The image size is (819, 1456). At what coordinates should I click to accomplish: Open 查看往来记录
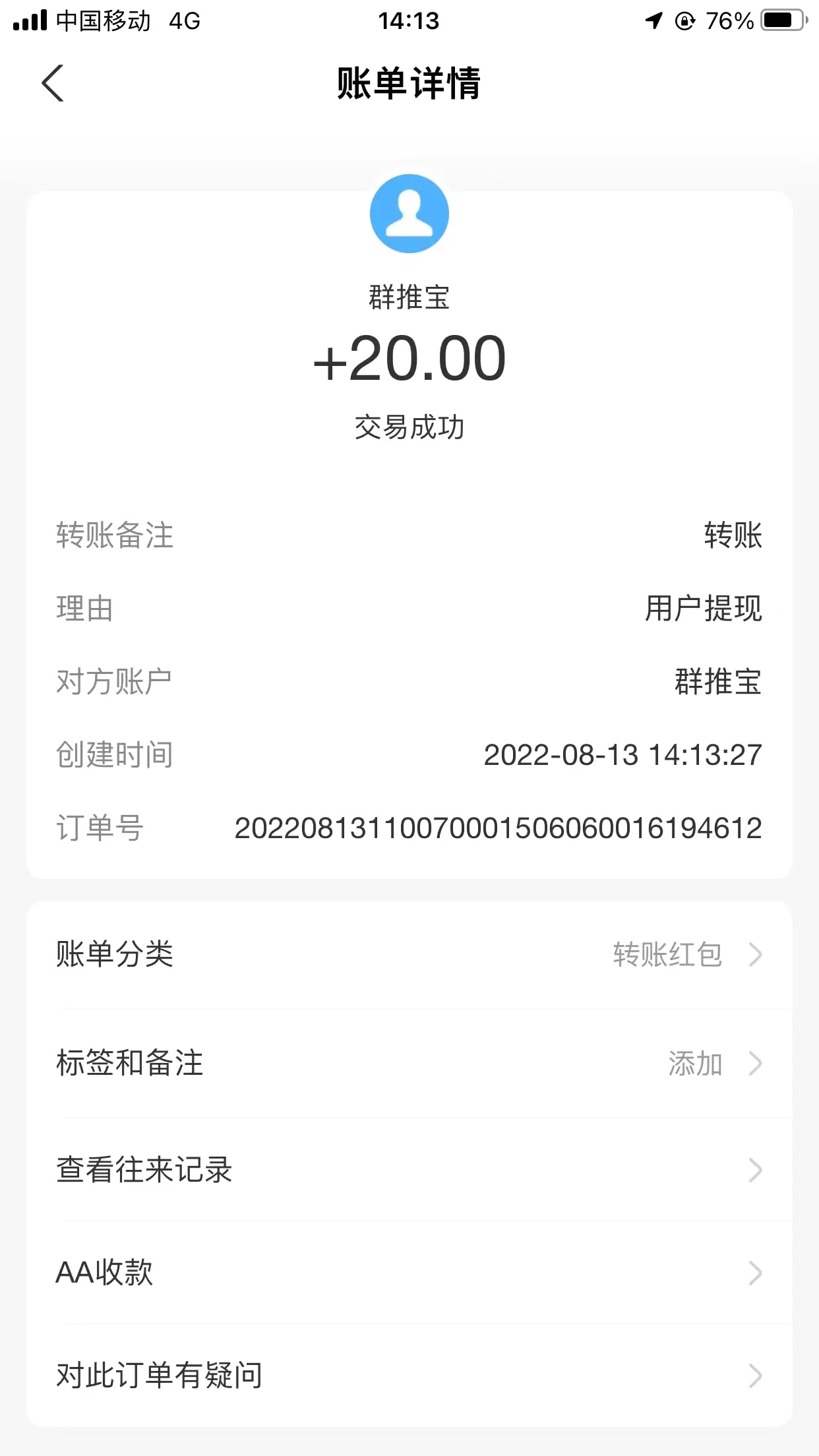click(x=409, y=1170)
